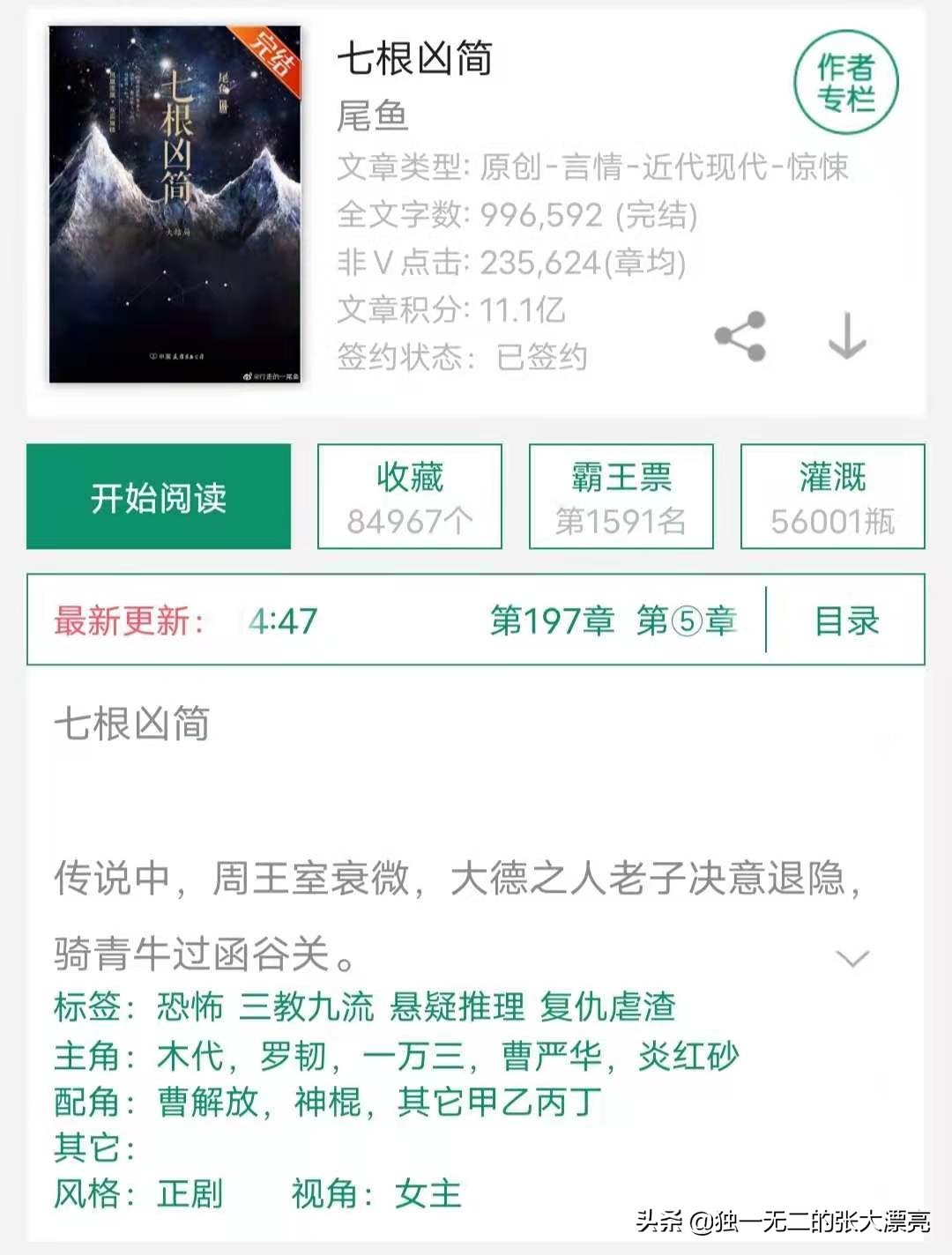Share this novel
The width and height of the screenshot is (952, 1255).
click(x=740, y=337)
